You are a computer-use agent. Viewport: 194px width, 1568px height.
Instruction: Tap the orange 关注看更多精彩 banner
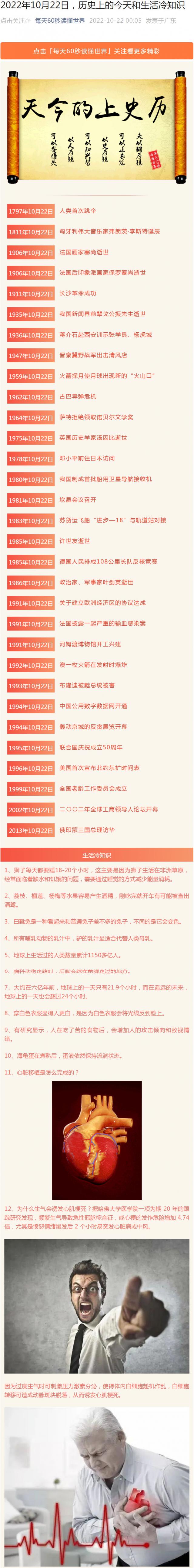(x=96, y=51)
